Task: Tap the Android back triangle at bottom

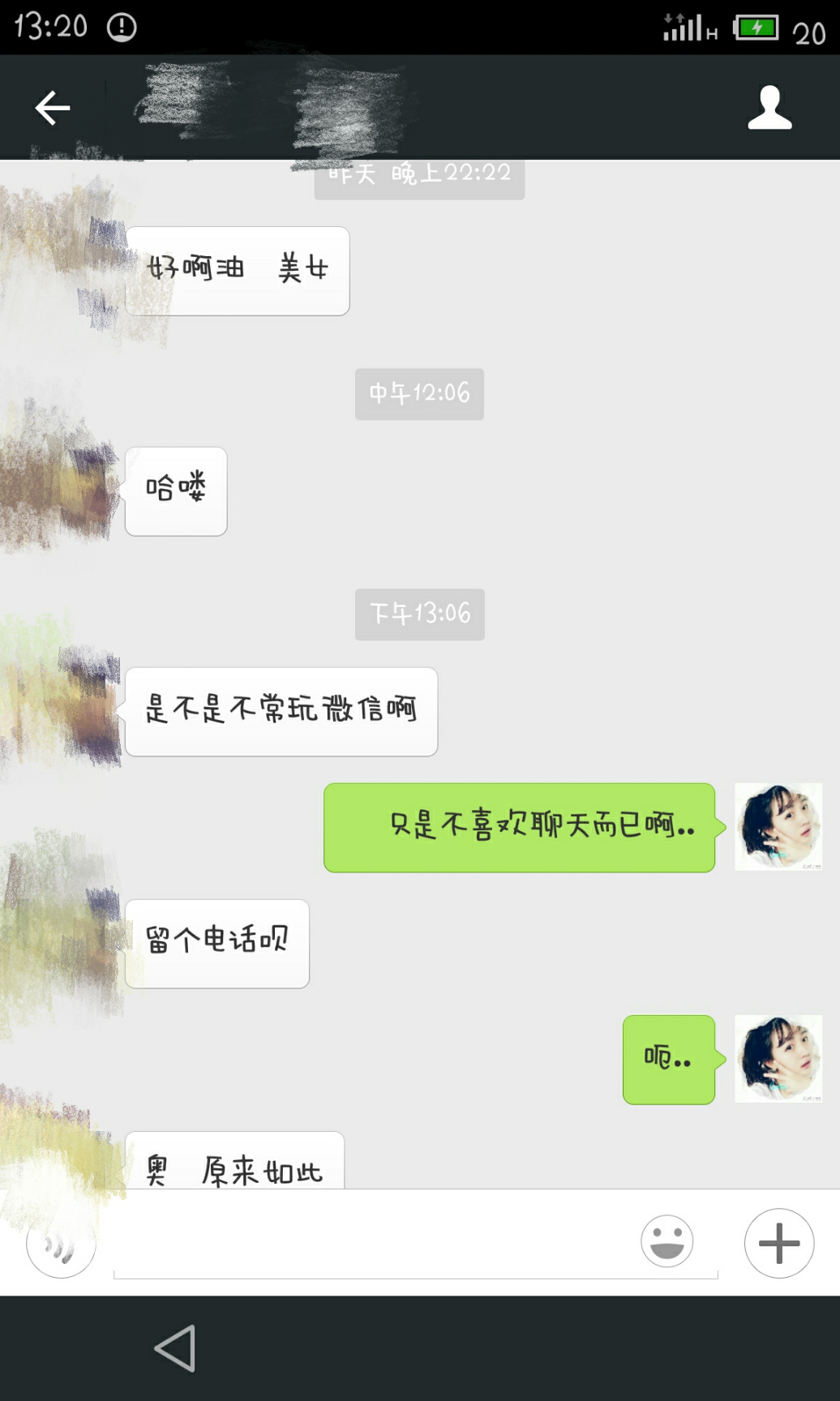Action: click(177, 1342)
